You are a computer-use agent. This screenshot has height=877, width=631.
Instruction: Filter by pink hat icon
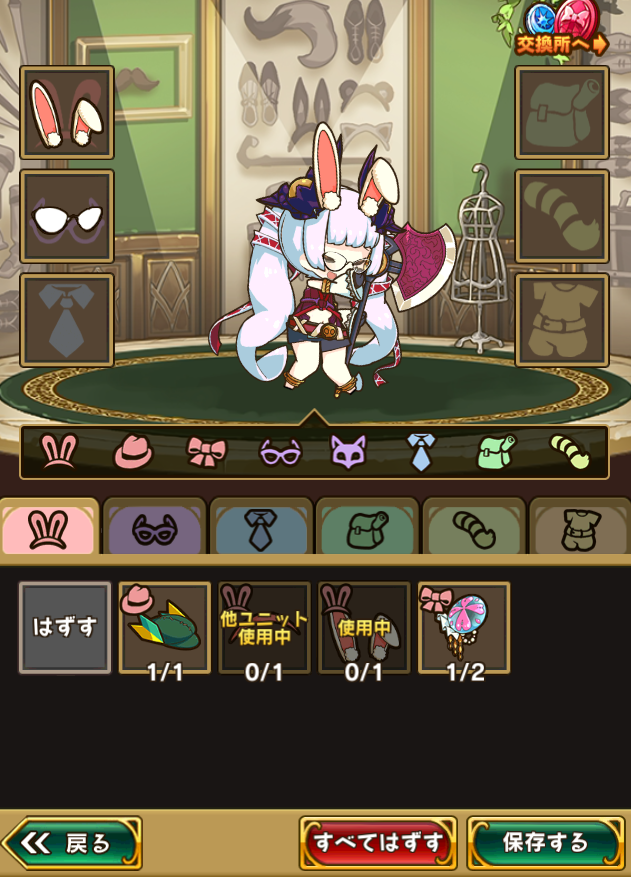click(x=133, y=453)
